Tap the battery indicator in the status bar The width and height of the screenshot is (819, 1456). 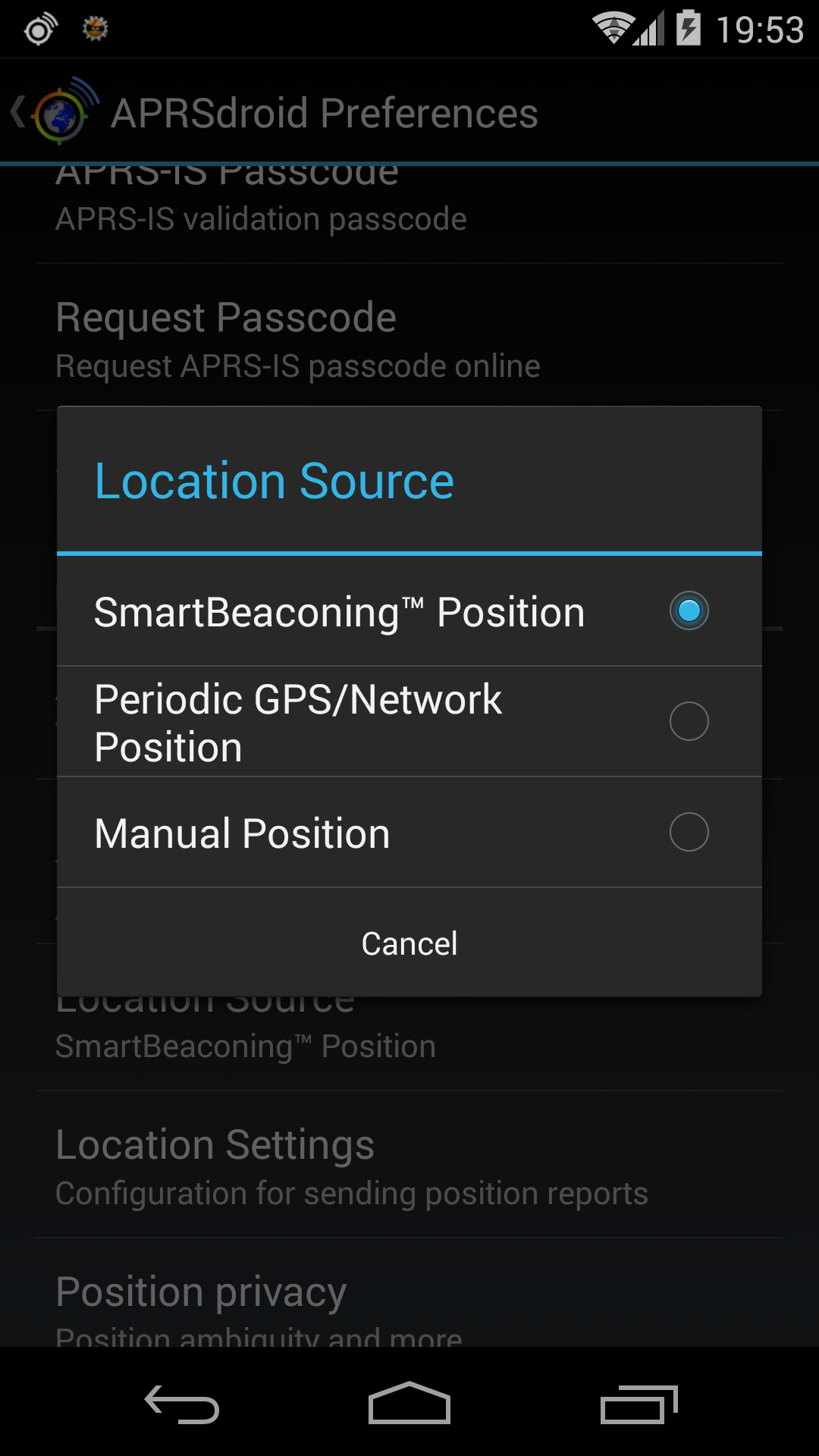[x=689, y=27]
